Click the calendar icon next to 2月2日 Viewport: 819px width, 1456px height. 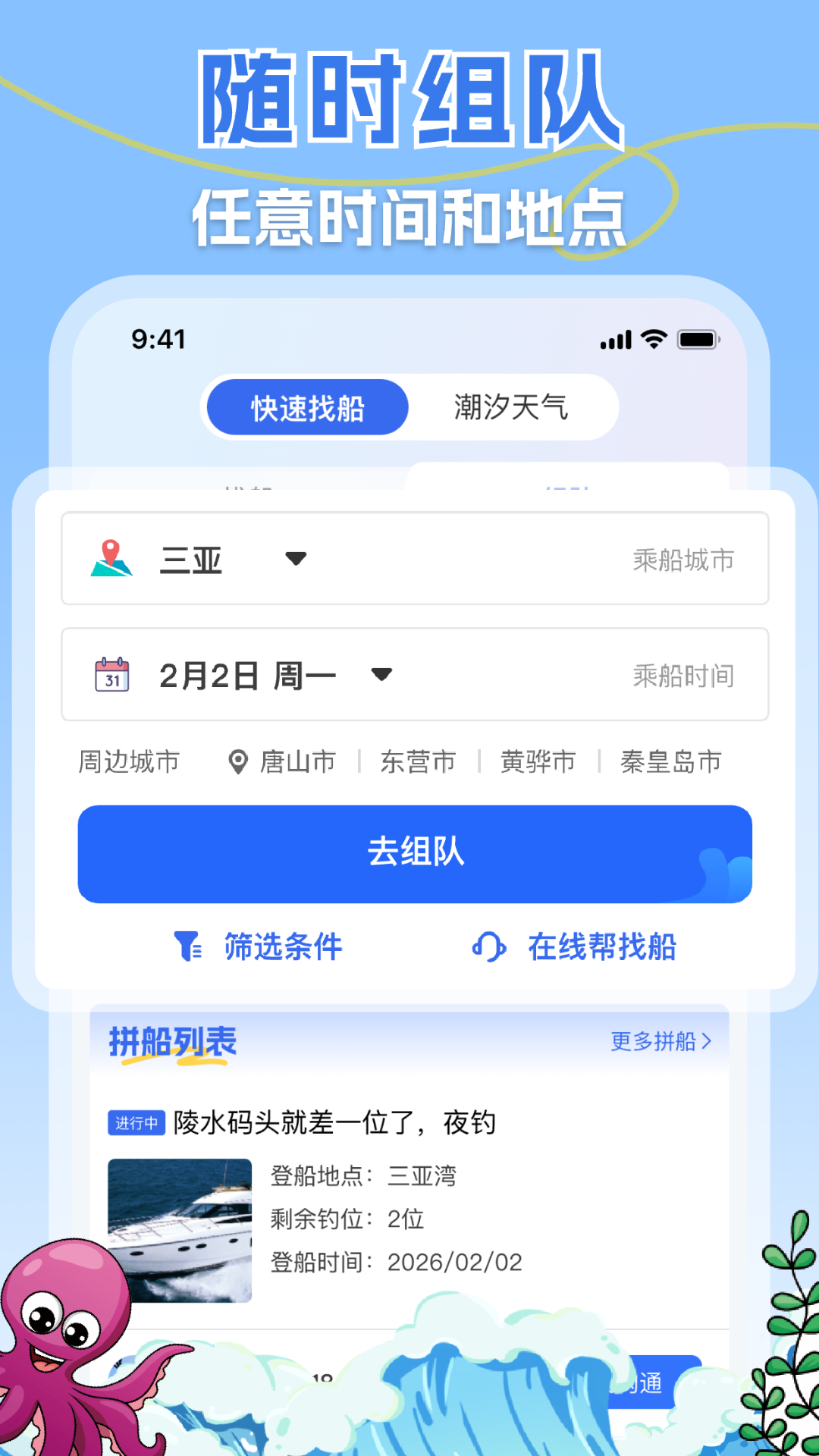point(111,674)
